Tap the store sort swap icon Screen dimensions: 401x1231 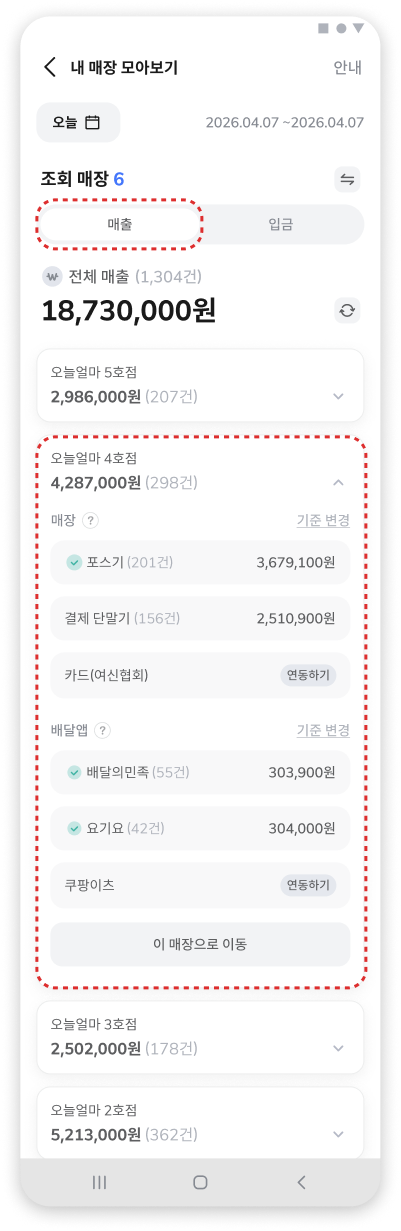click(347, 179)
